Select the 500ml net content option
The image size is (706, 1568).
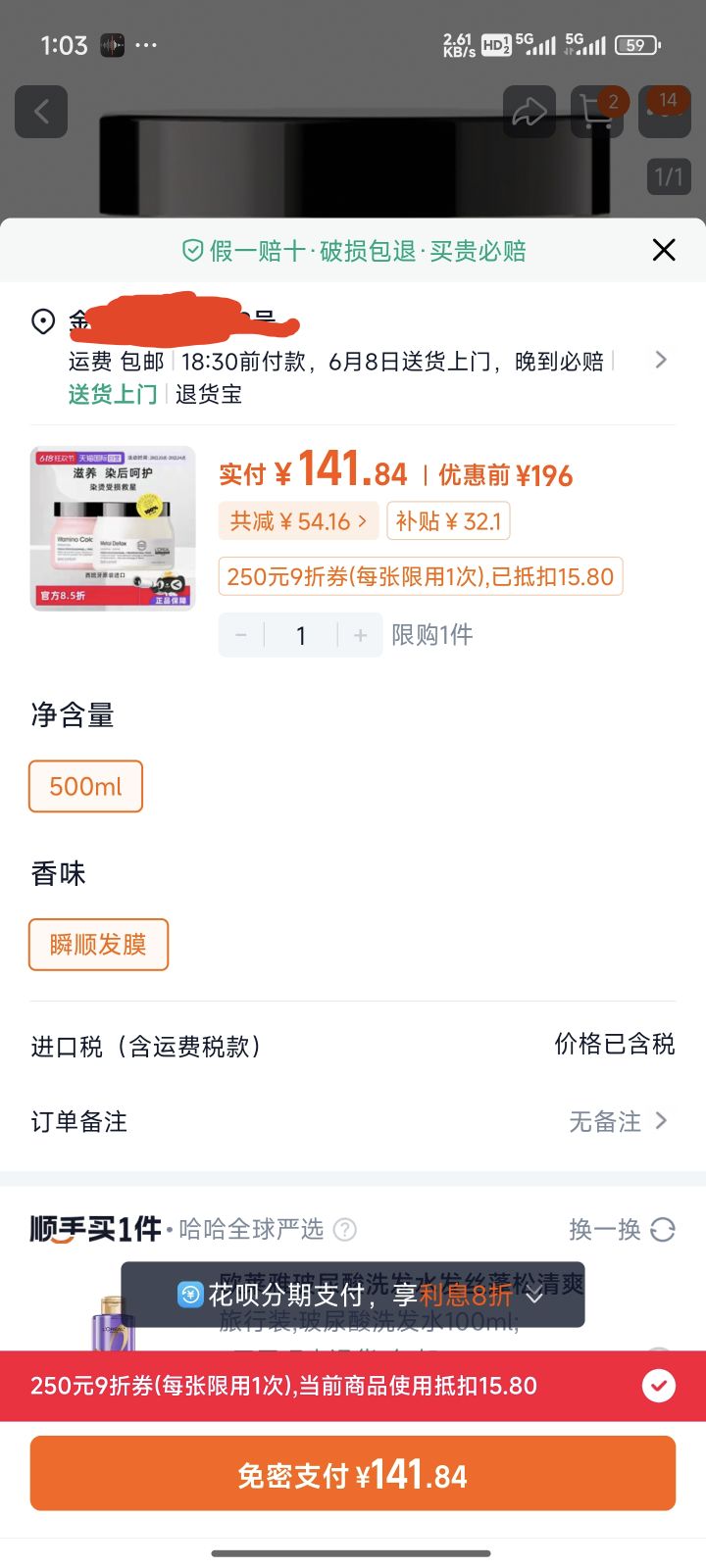coord(86,787)
